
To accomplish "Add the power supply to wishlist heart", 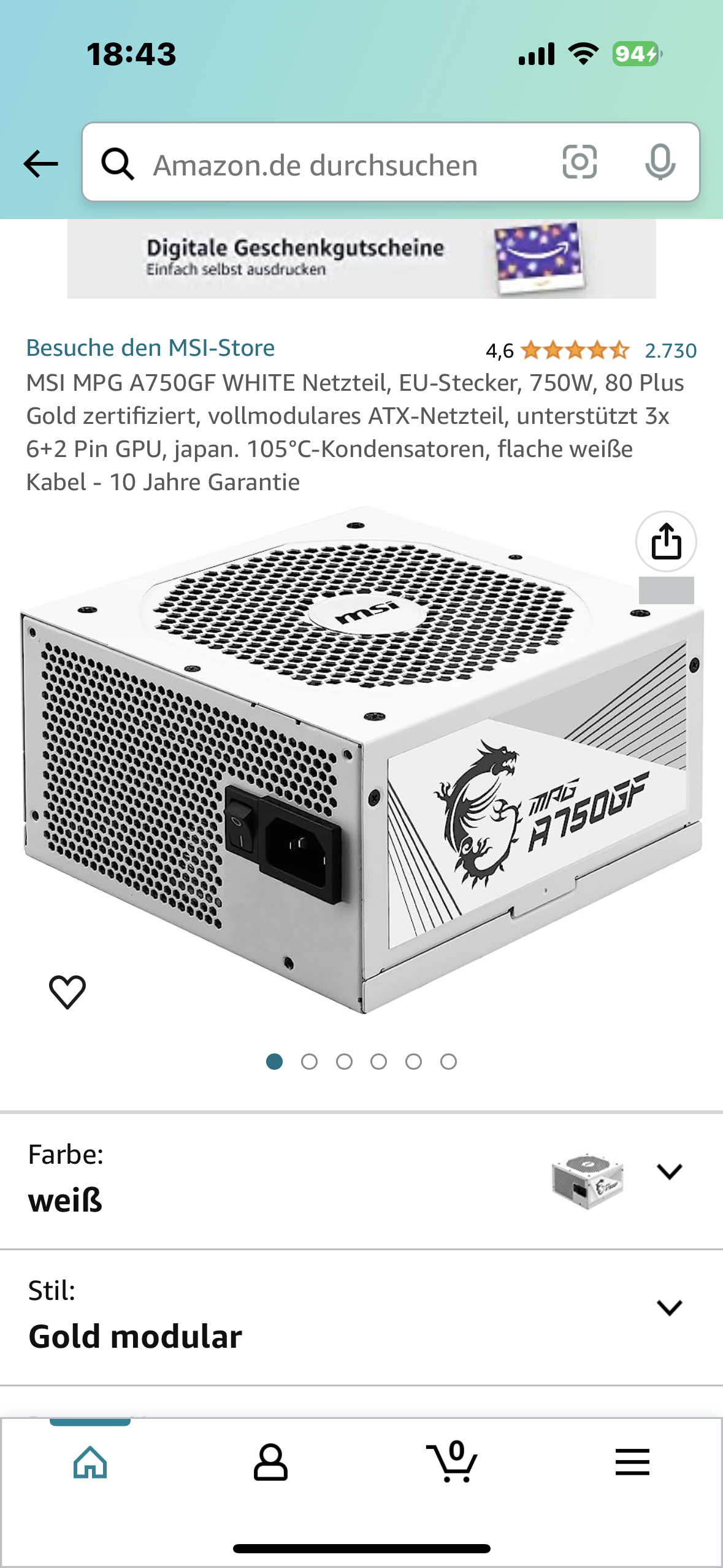I will [x=67, y=991].
